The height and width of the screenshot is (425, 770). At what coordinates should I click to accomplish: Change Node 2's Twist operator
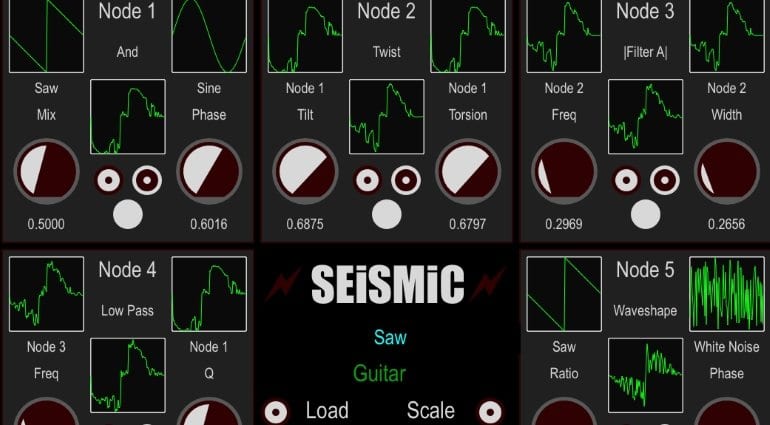386,51
